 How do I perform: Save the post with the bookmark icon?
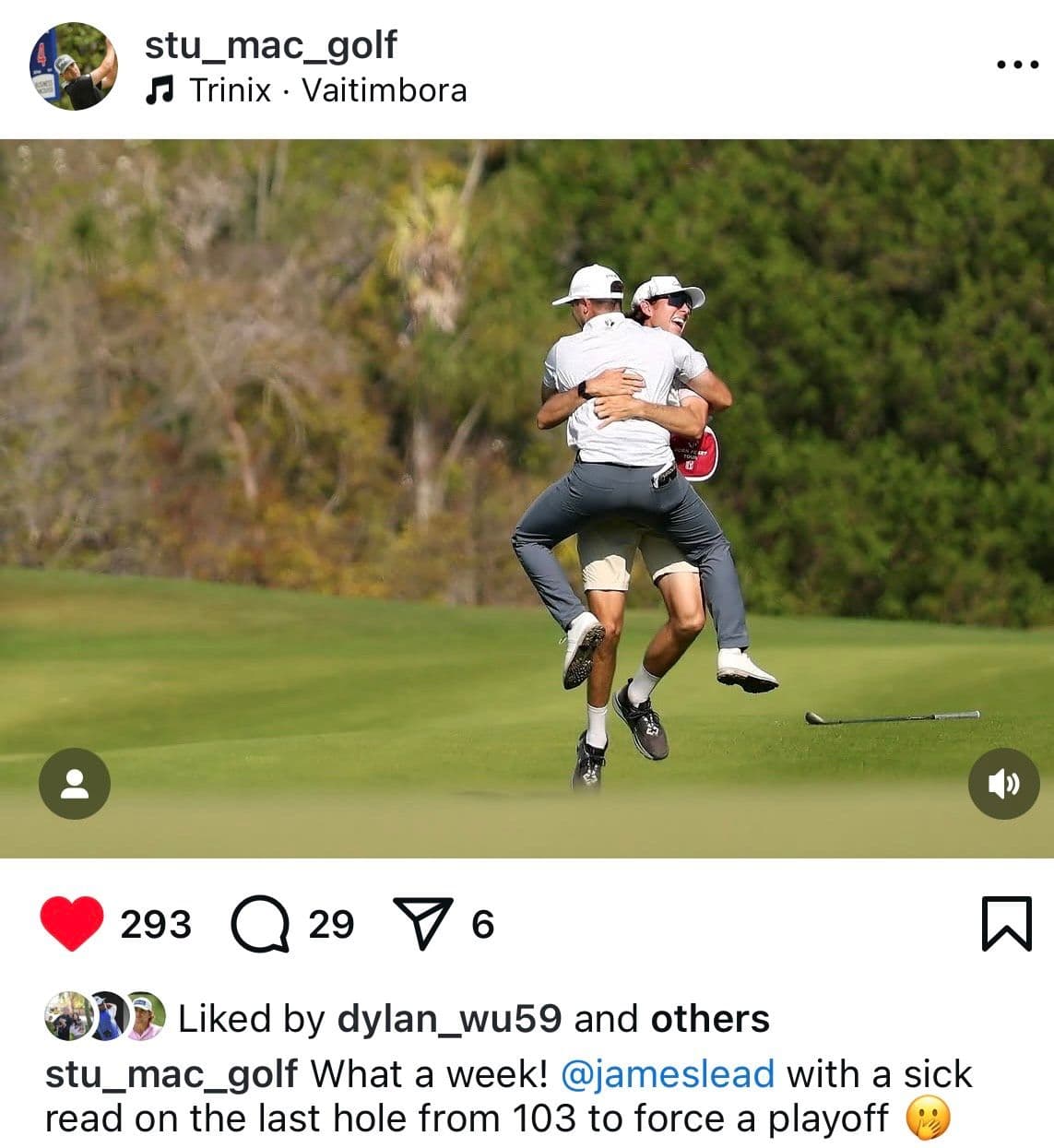click(1006, 923)
